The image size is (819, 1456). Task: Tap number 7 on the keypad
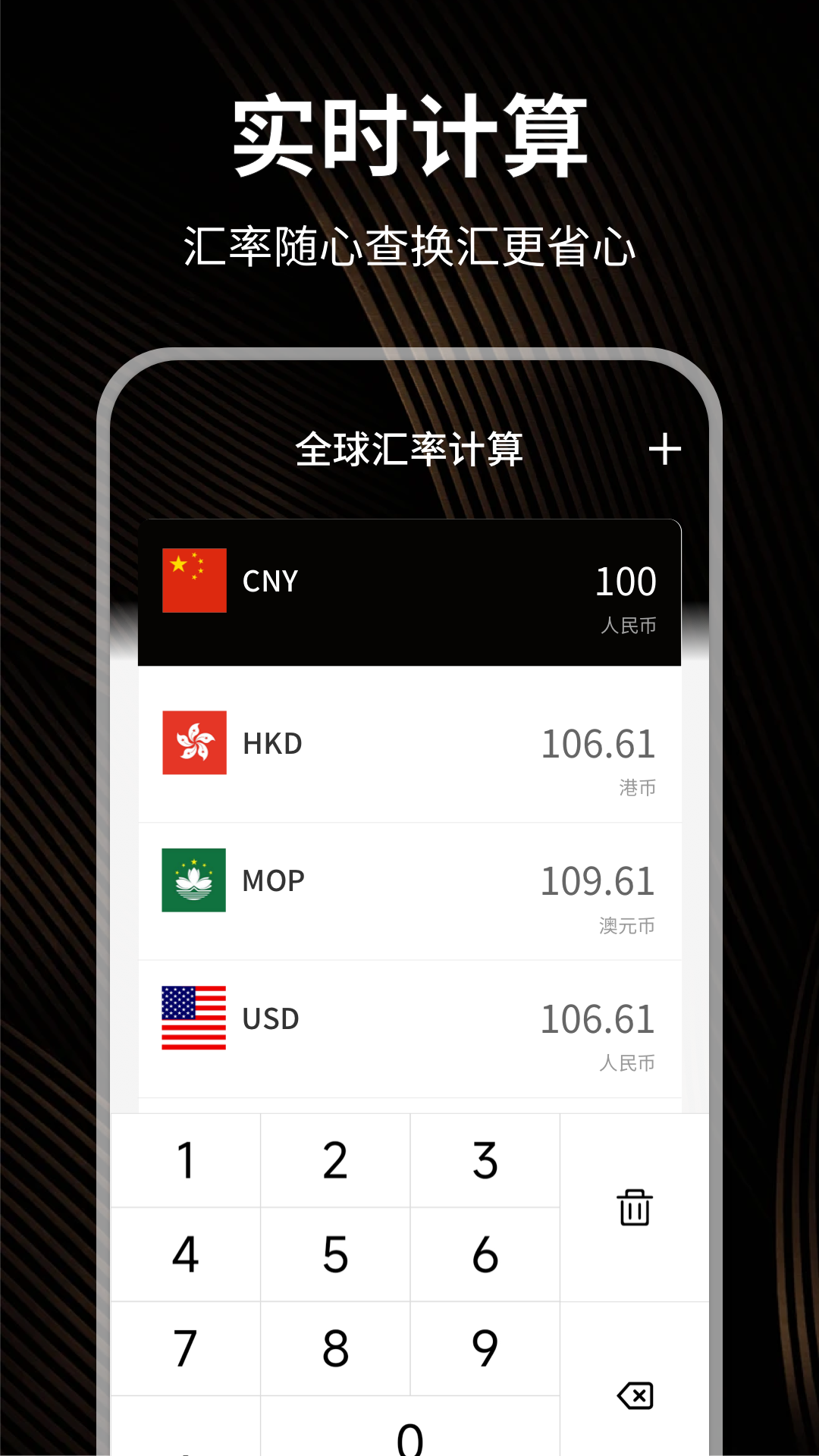[186, 1348]
